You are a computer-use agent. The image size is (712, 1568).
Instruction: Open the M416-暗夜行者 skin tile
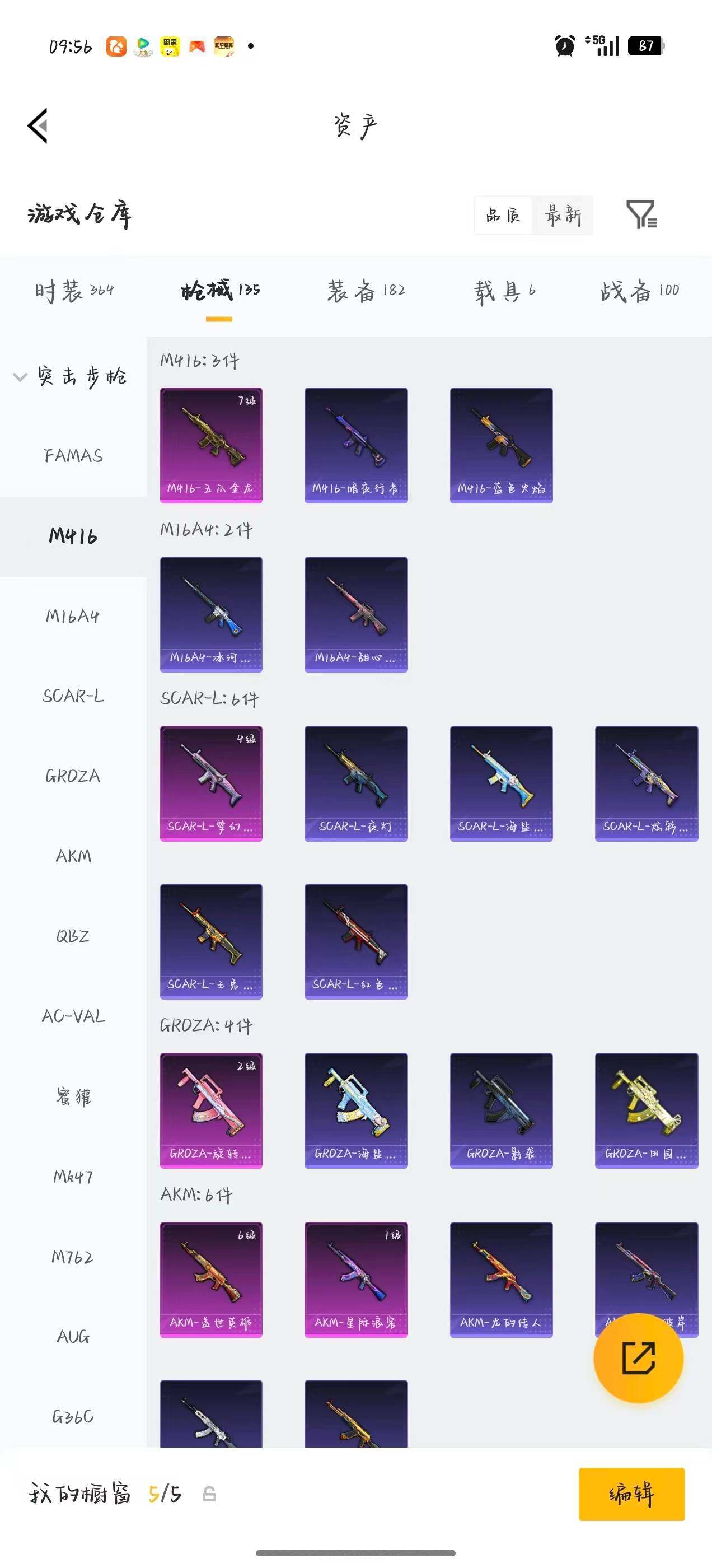356,445
